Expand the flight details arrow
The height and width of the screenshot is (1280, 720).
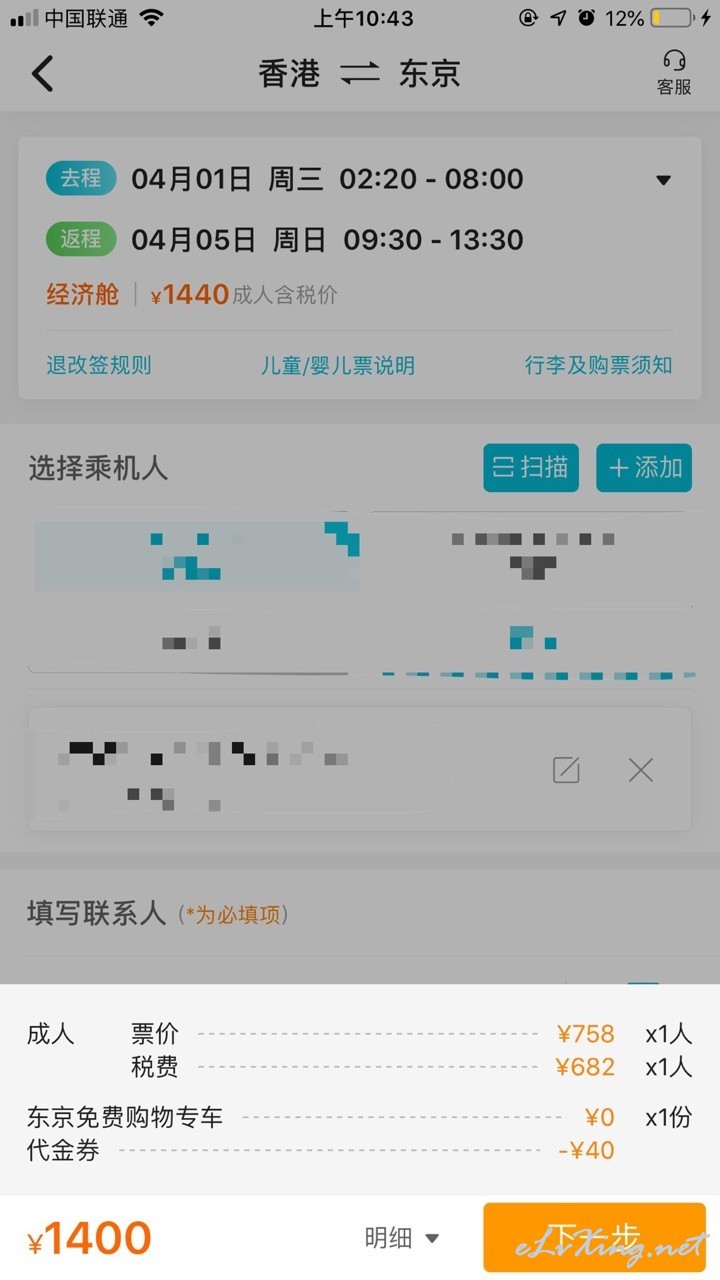pyautogui.click(x=663, y=181)
